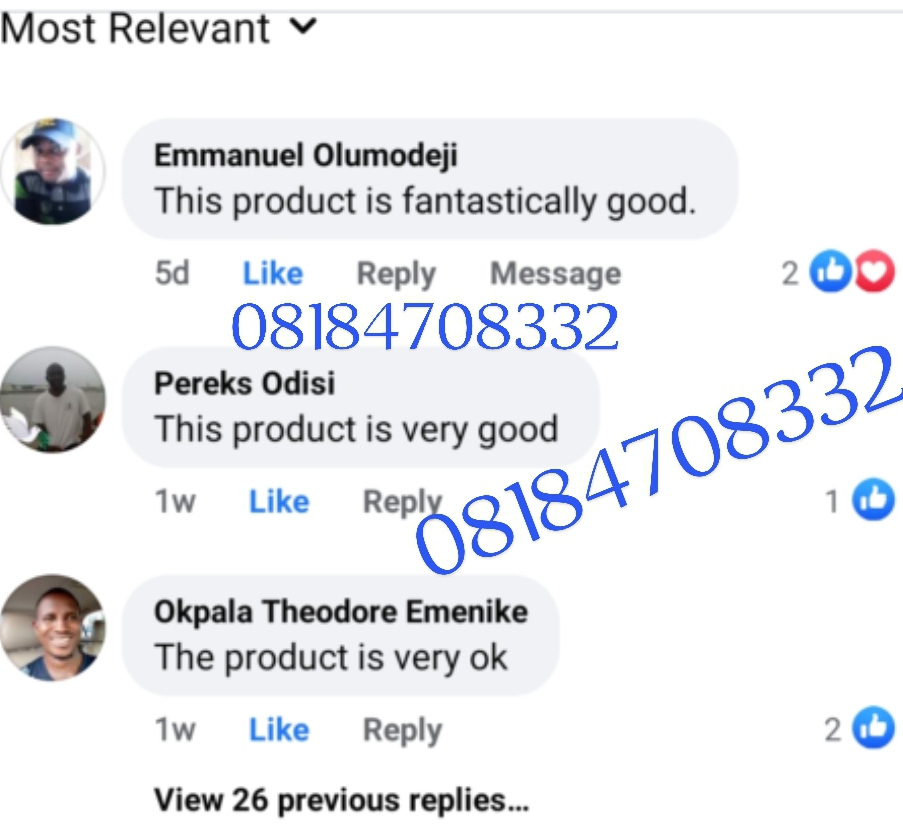Open the Most Relevant sort dropdown
The image size is (903, 836).
pyautogui.click(x=158, y=28)
